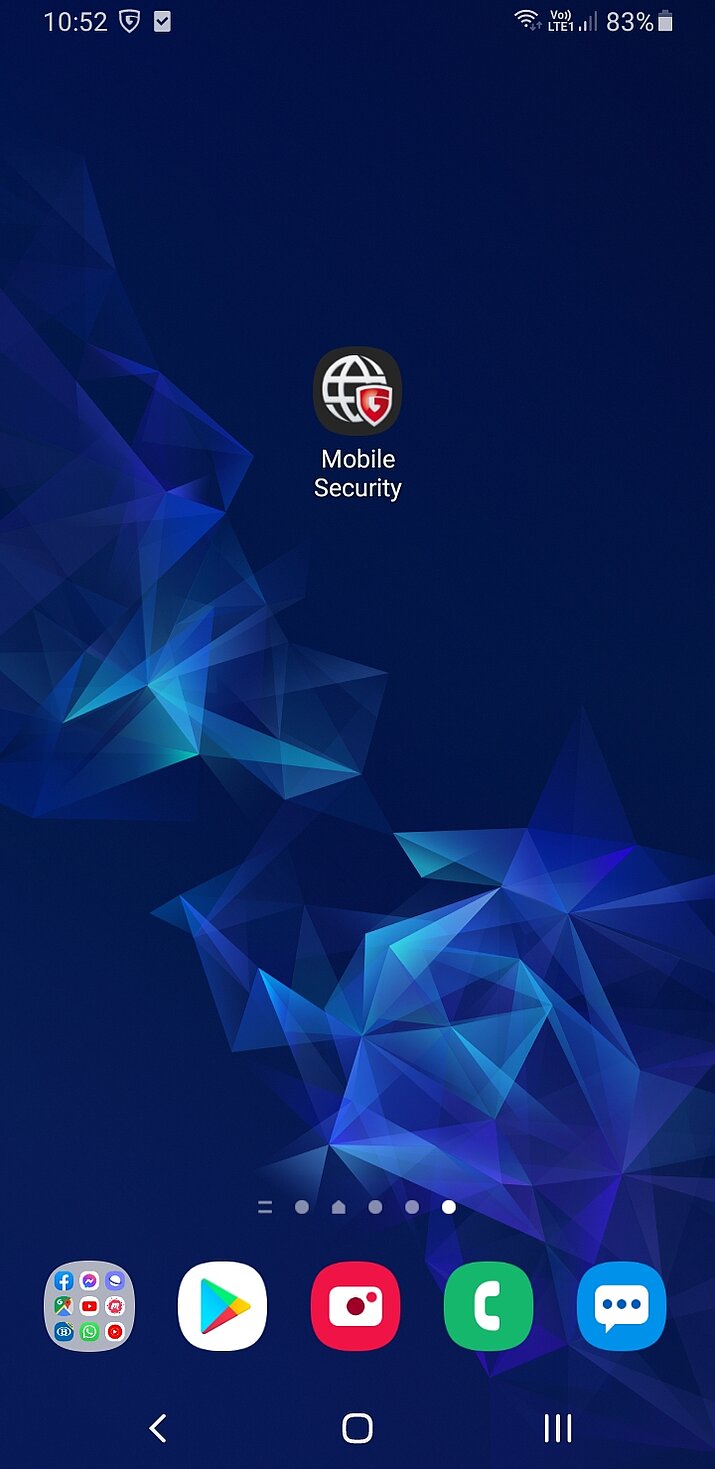
Task: Open the blue Messages app
Action: pyautogui.click(x=621, y=1306)
